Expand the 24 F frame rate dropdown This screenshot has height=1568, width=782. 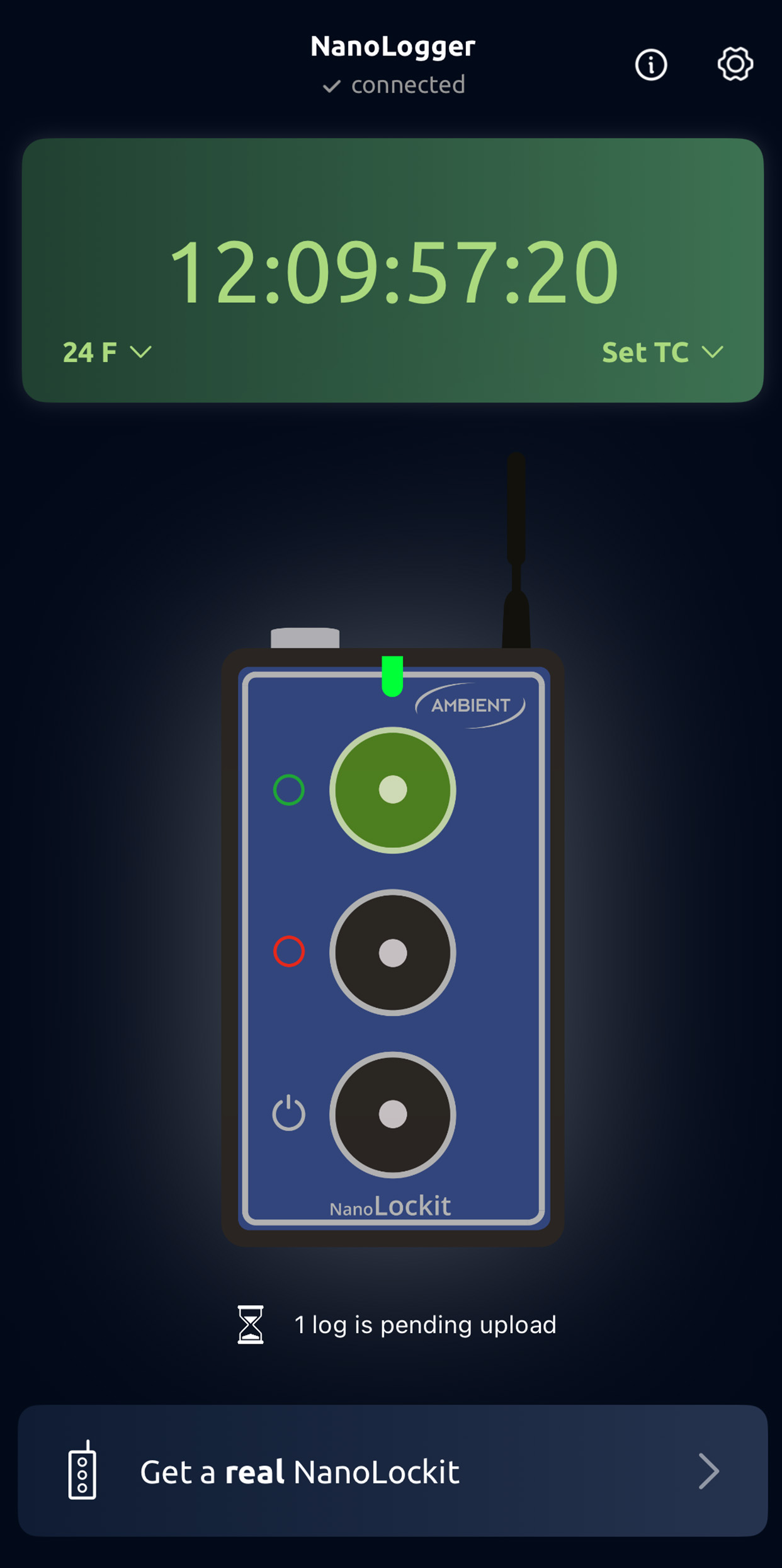[x=107, y=352]
